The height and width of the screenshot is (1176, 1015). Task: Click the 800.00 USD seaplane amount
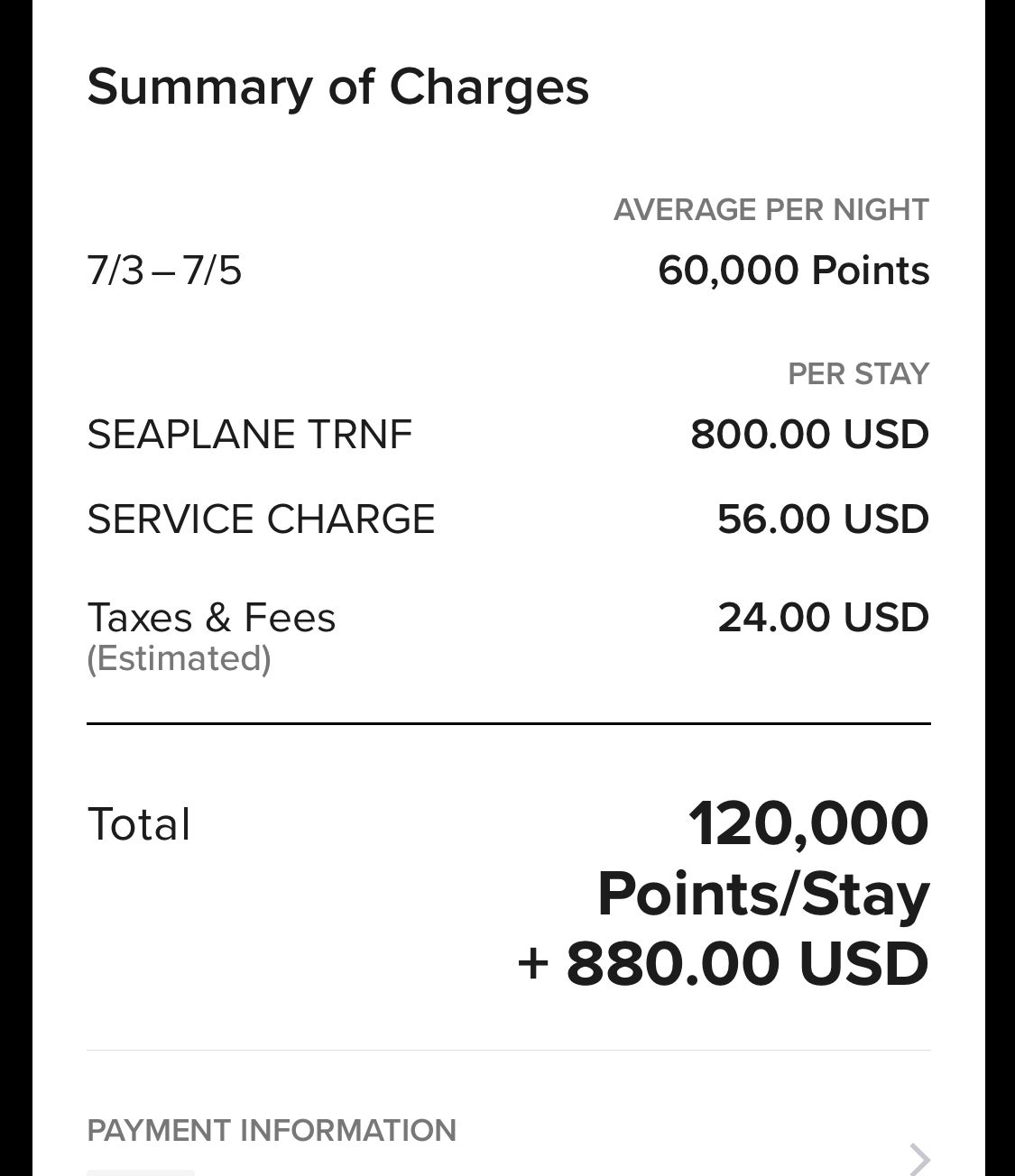click(810, 433)
